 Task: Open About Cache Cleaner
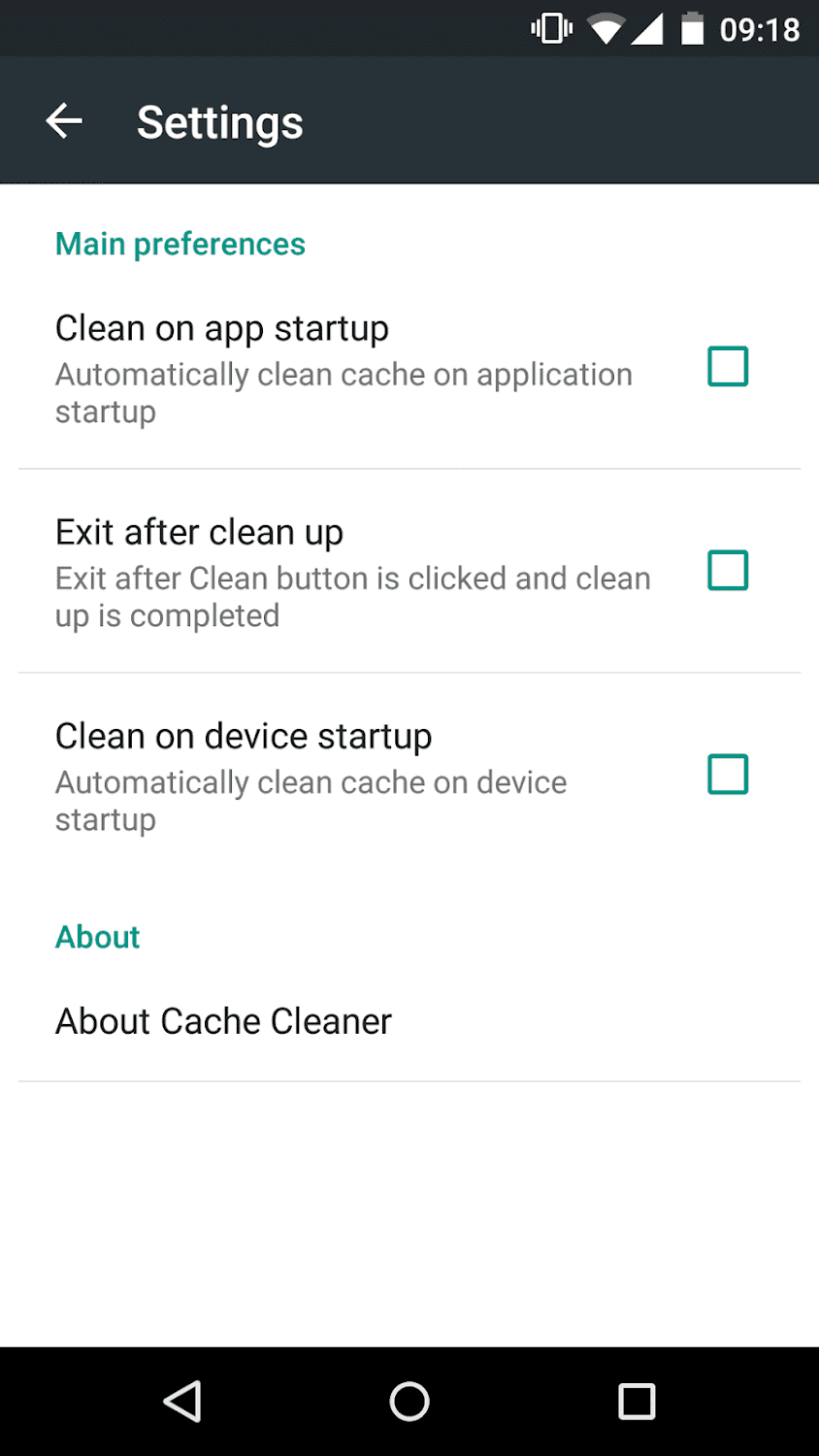click(223, 1021)
